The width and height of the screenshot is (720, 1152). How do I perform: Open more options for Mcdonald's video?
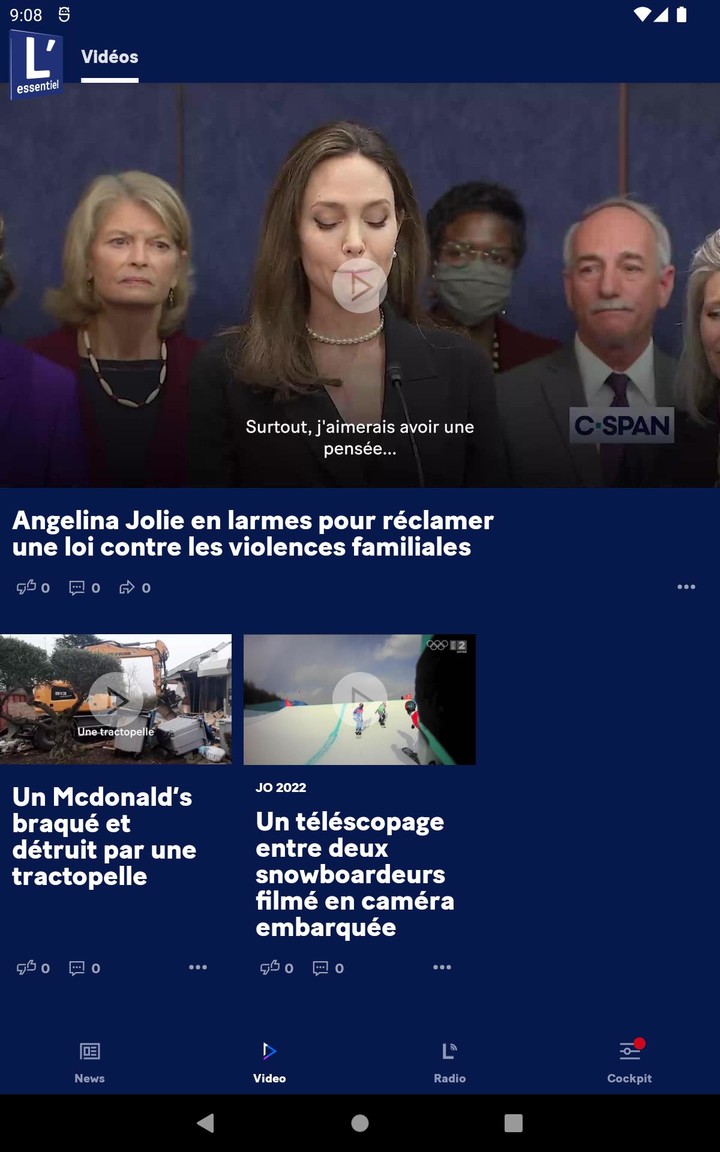(198, 967)
